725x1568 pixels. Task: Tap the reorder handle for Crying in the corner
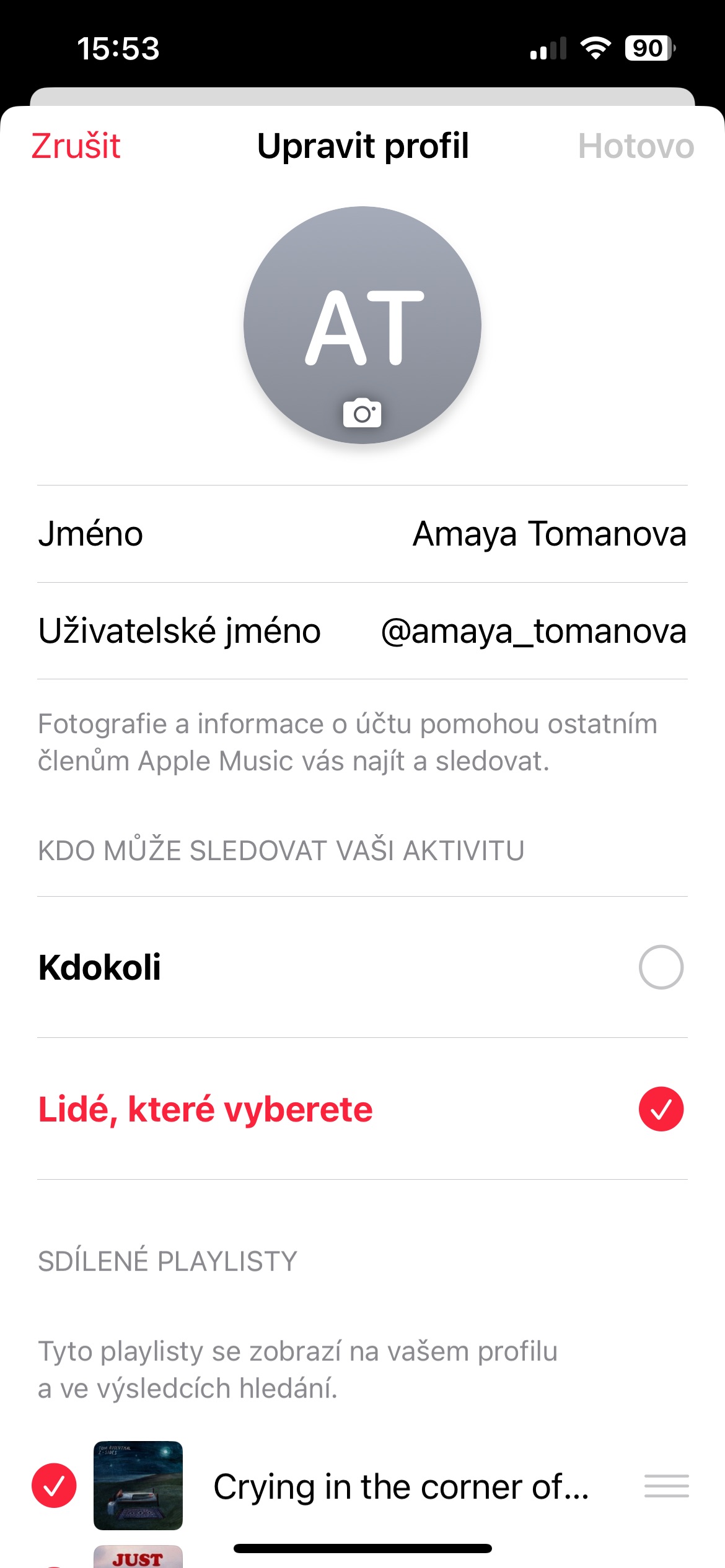[x=666, y=1486]
